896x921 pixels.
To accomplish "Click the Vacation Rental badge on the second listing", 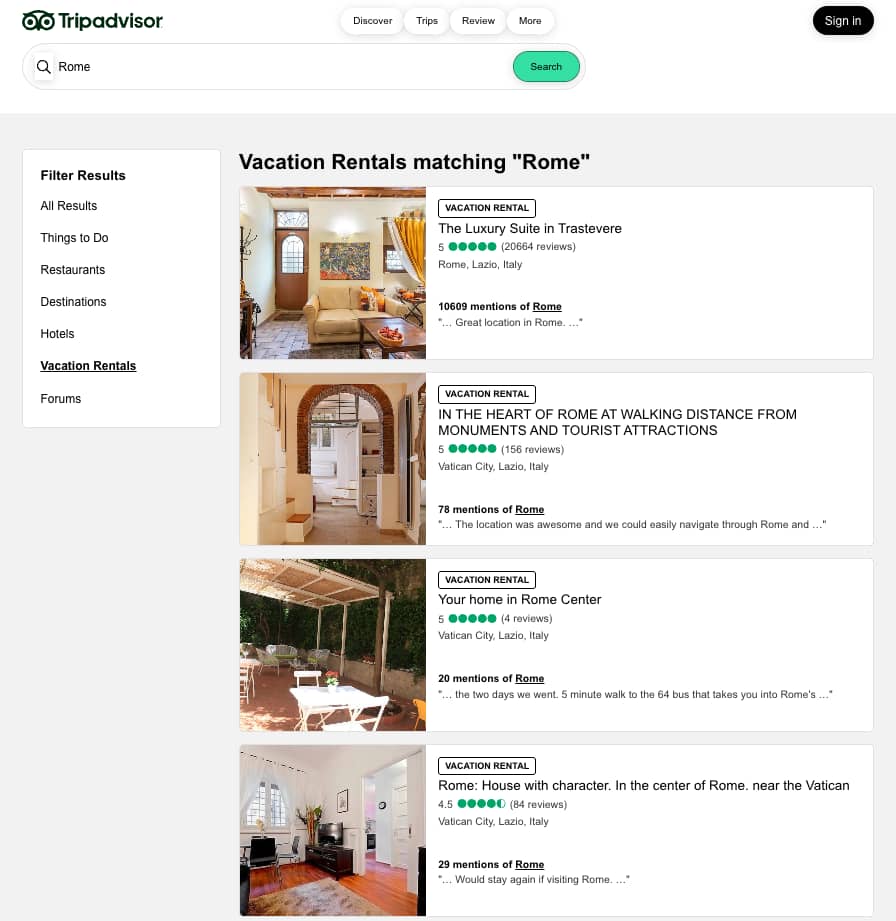I will coord(486,394).
